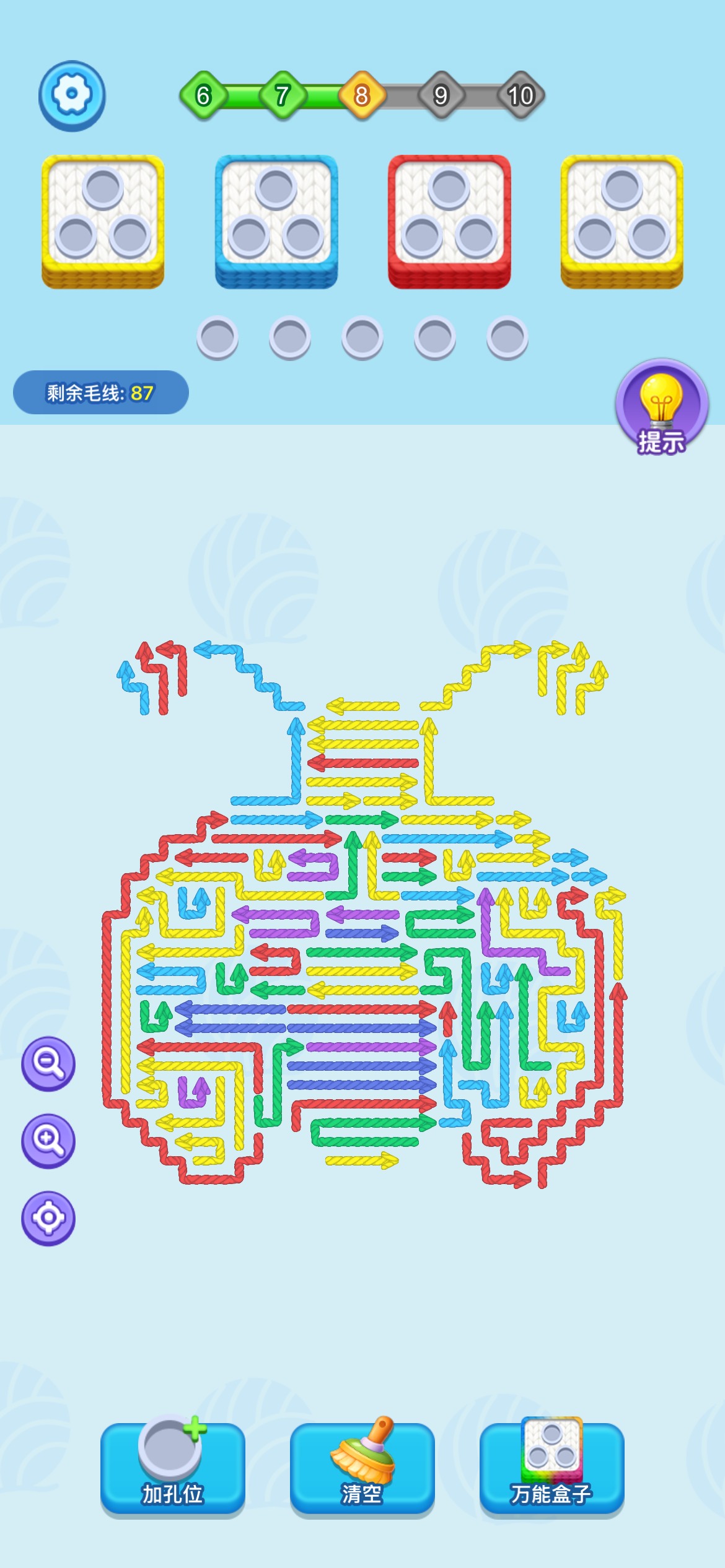This screenshot has width=725, height=1568.
Task: Zoom out with the minus magnifier
Action: click(x=48, y=1063)
